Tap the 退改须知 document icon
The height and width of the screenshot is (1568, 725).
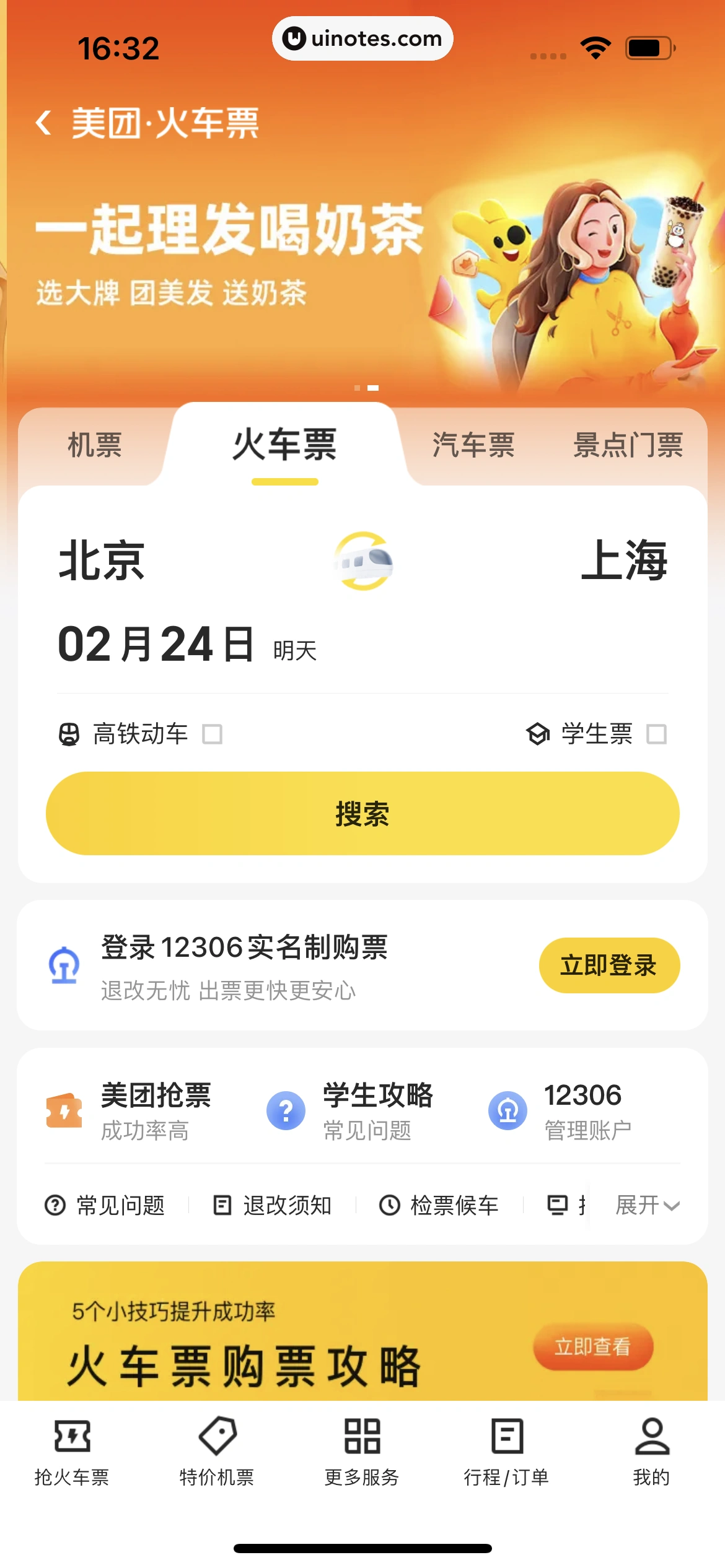pyautogui.click(x=220, y=1204)
